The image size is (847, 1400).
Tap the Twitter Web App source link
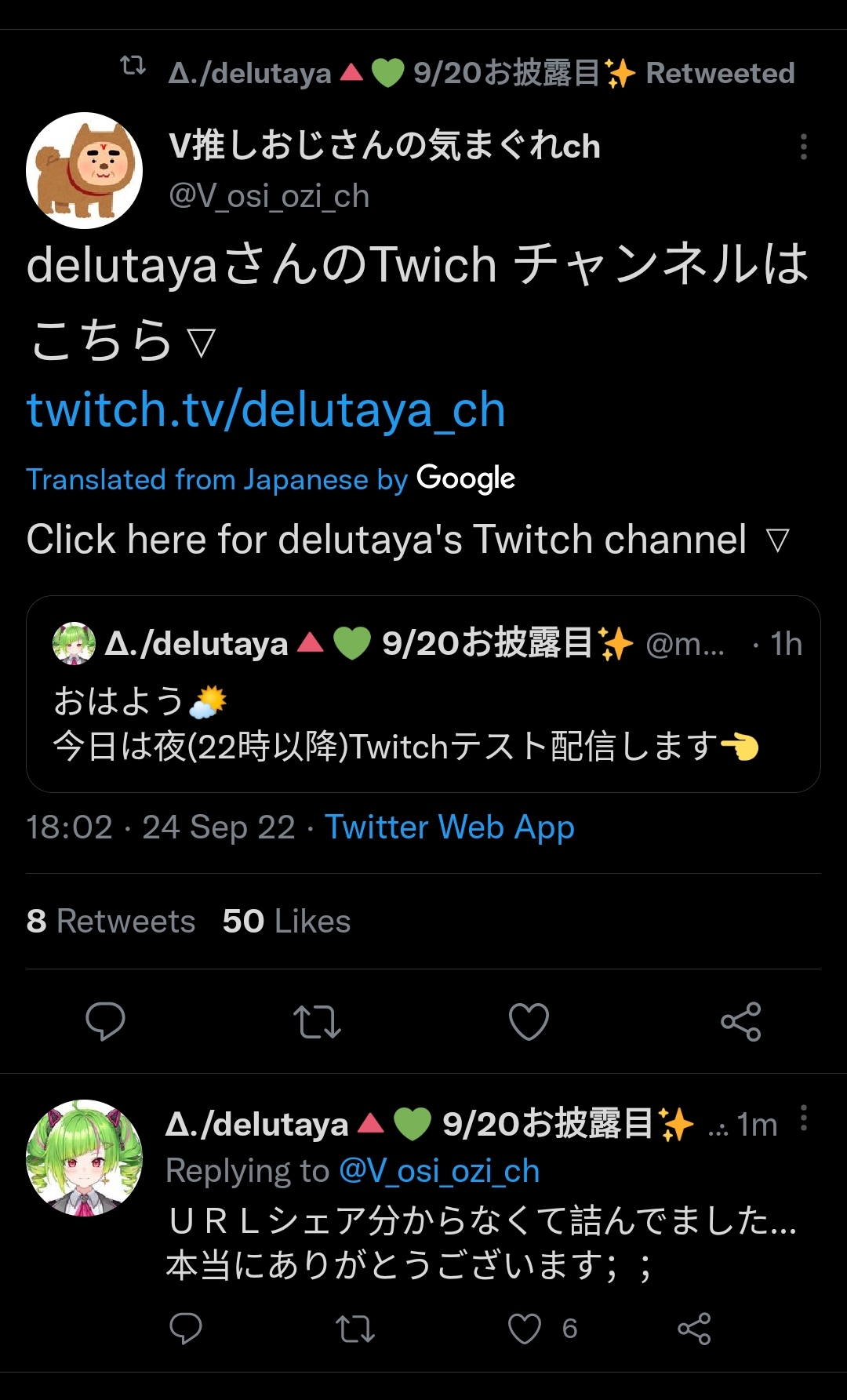(449, 827)
